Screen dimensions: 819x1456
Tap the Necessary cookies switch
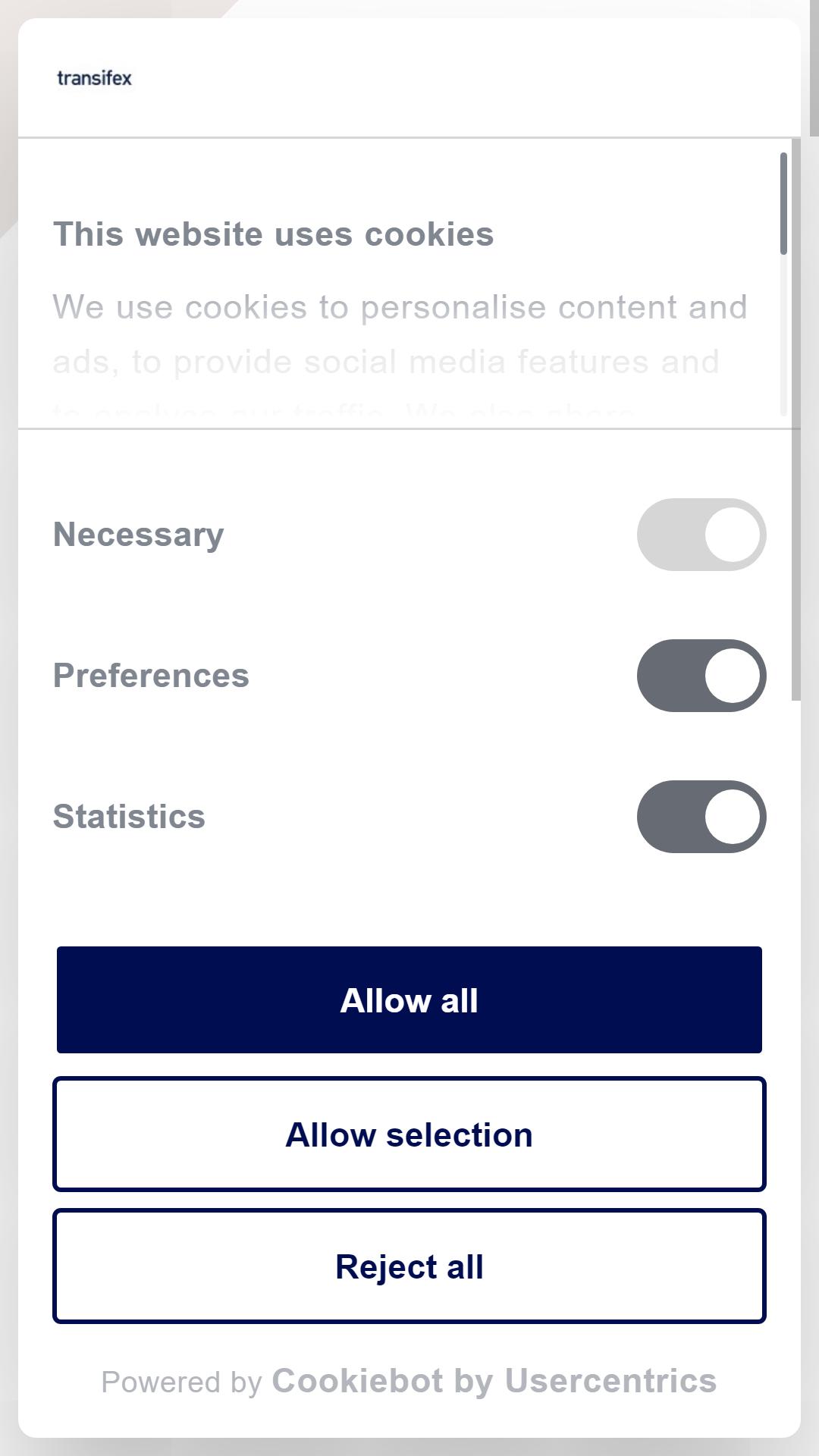[x=701, y=535]
